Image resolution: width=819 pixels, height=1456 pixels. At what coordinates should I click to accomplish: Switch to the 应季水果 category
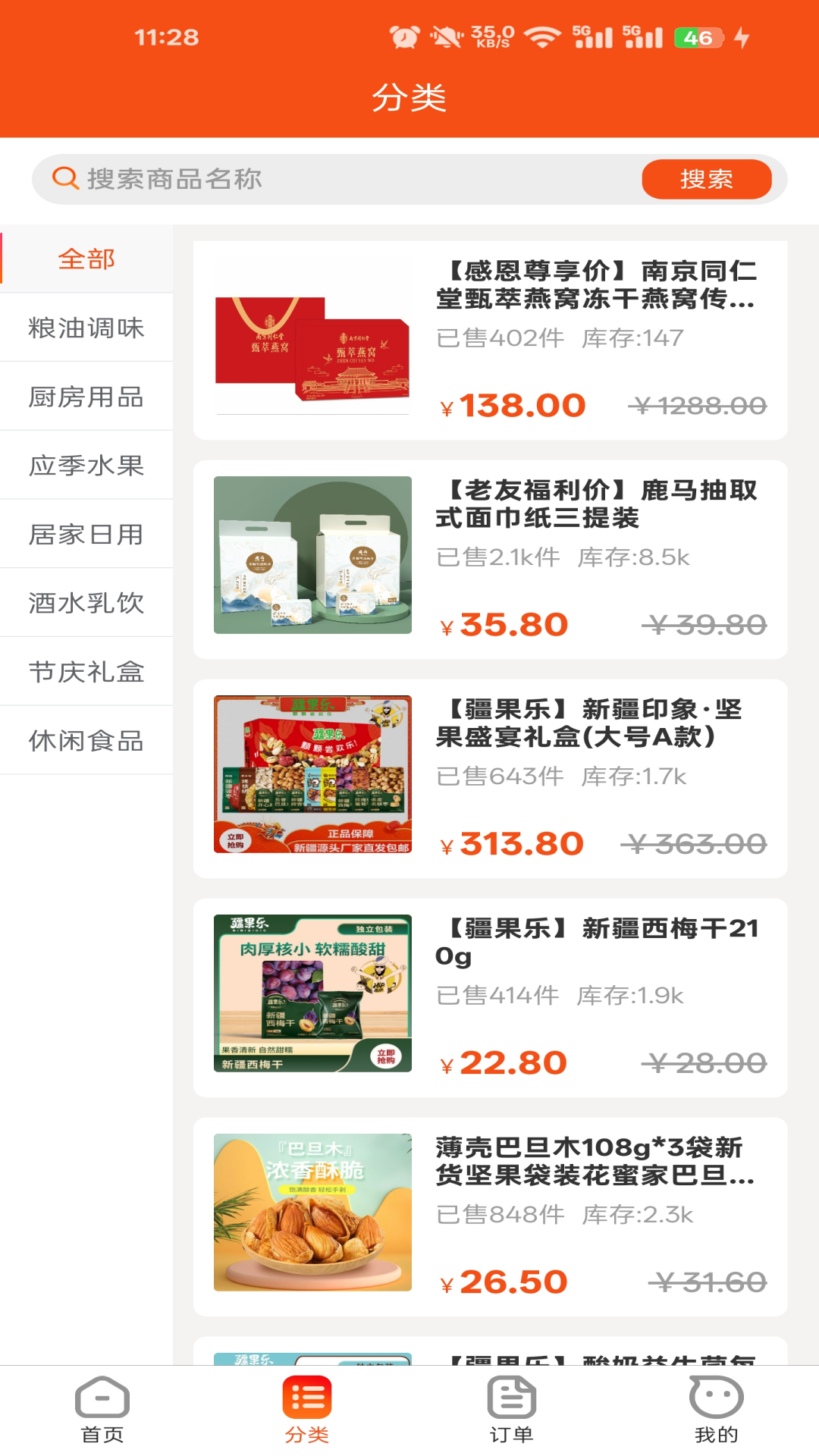[x=86, y=466]
